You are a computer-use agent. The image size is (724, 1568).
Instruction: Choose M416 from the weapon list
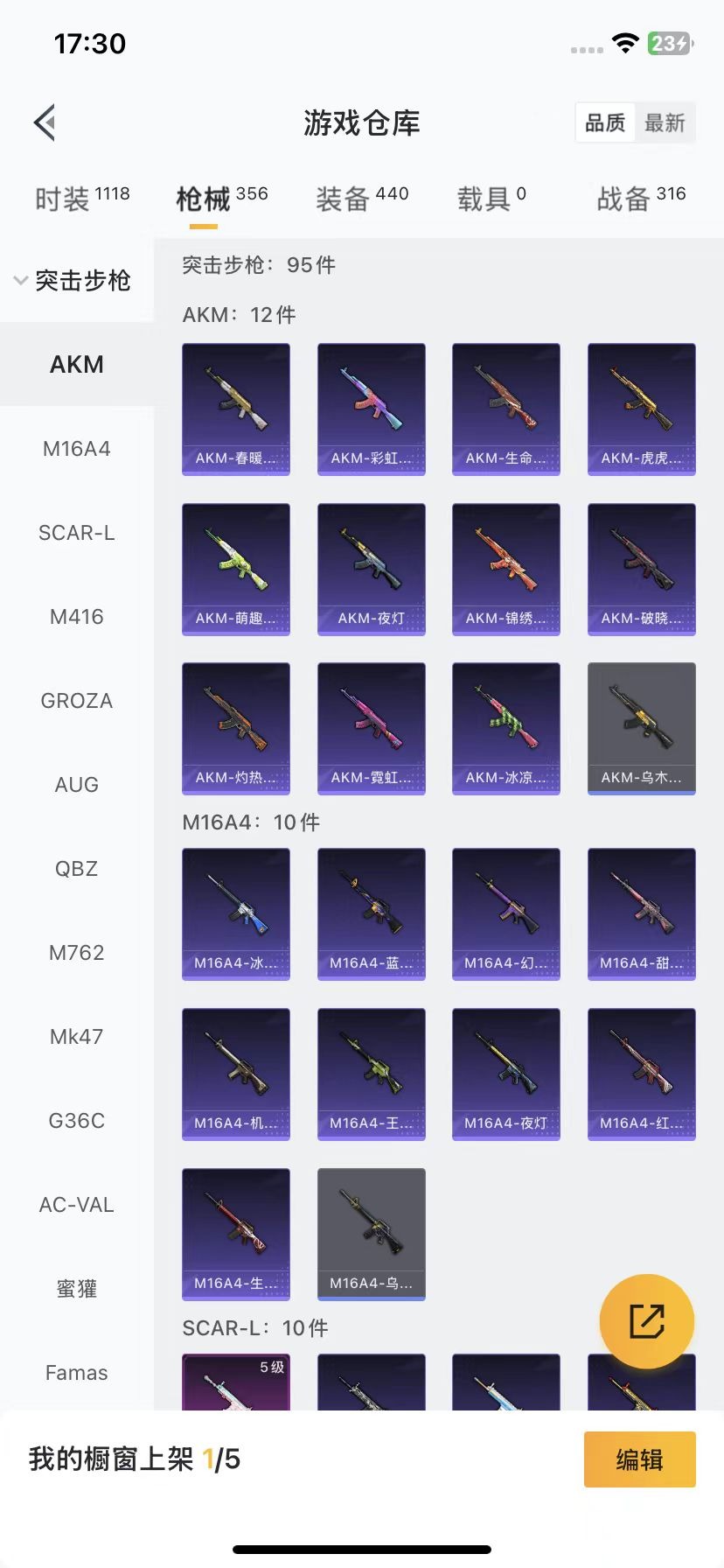click(77, 617)
